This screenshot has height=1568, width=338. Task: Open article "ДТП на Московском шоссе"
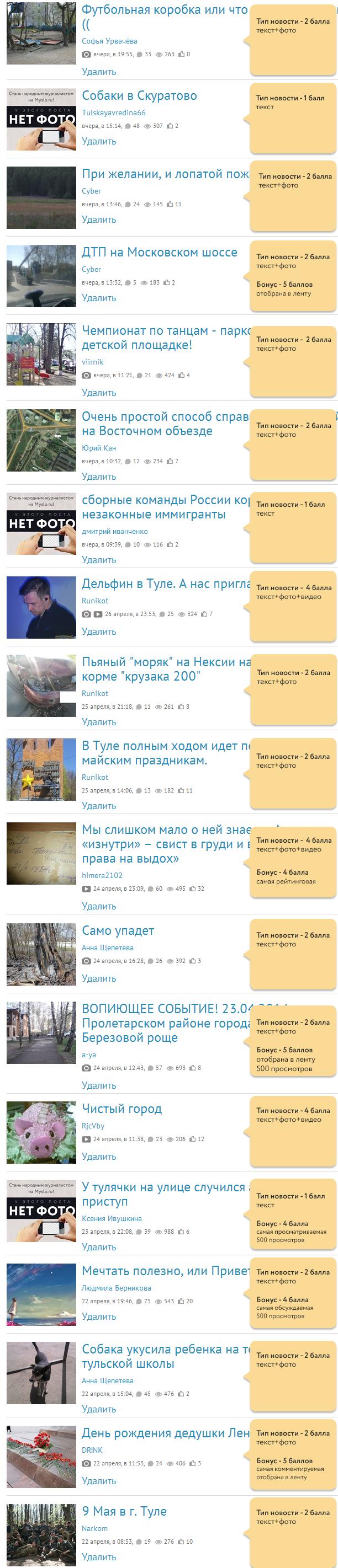click(159, 252)
